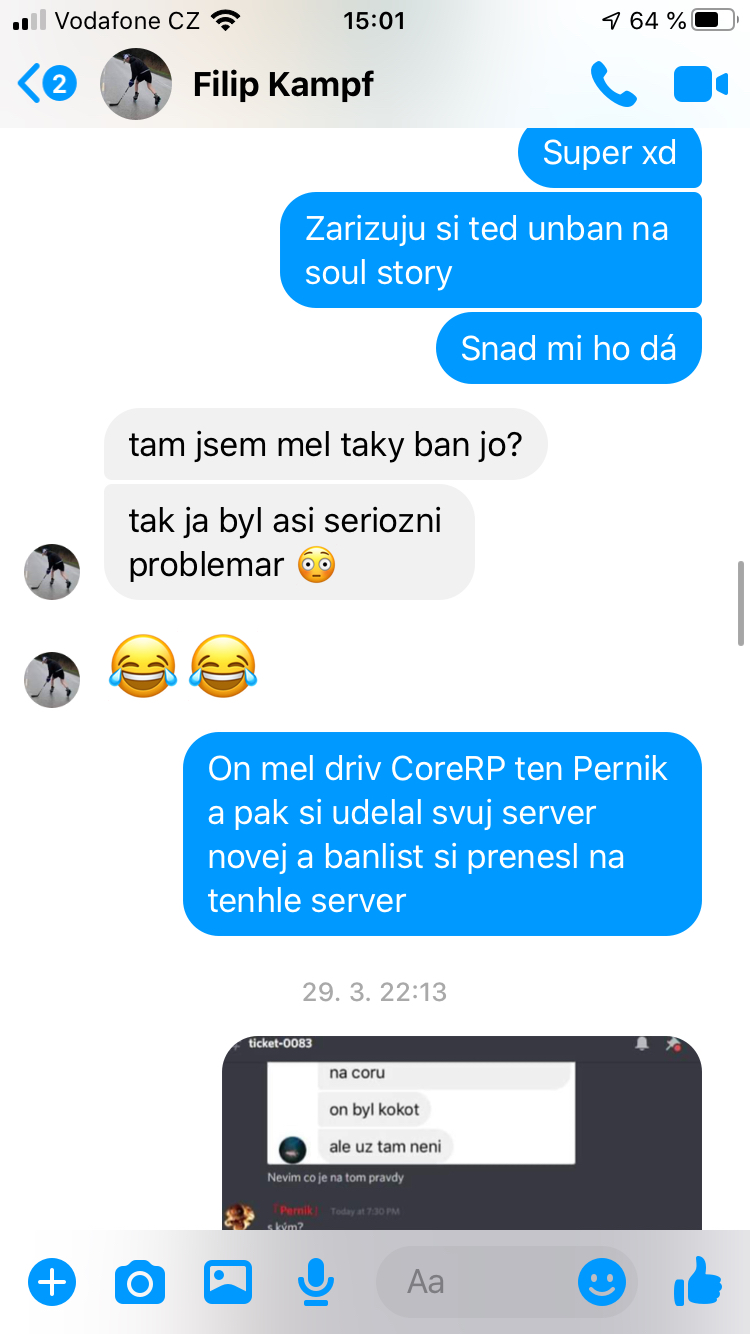Send a thumbs-up like
This screenshot has width=750, height=1334.
coord(697,1280)
